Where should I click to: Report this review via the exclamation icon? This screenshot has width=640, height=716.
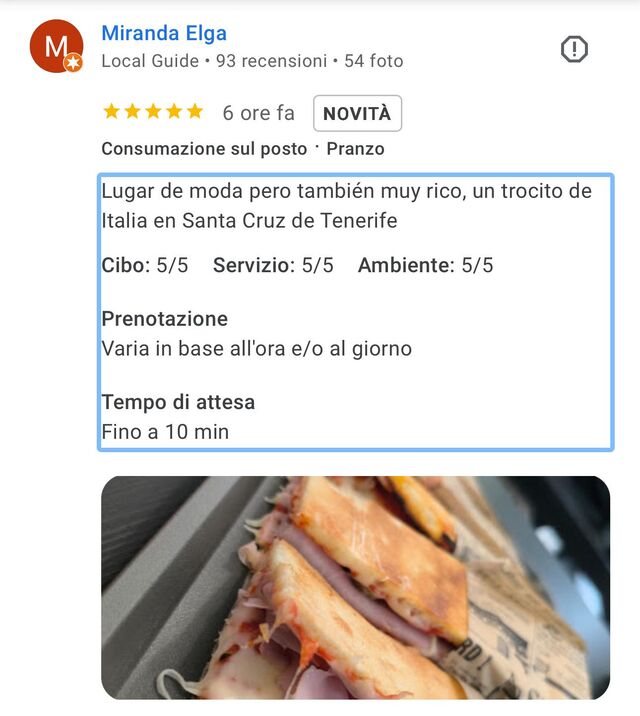point(574,49)
